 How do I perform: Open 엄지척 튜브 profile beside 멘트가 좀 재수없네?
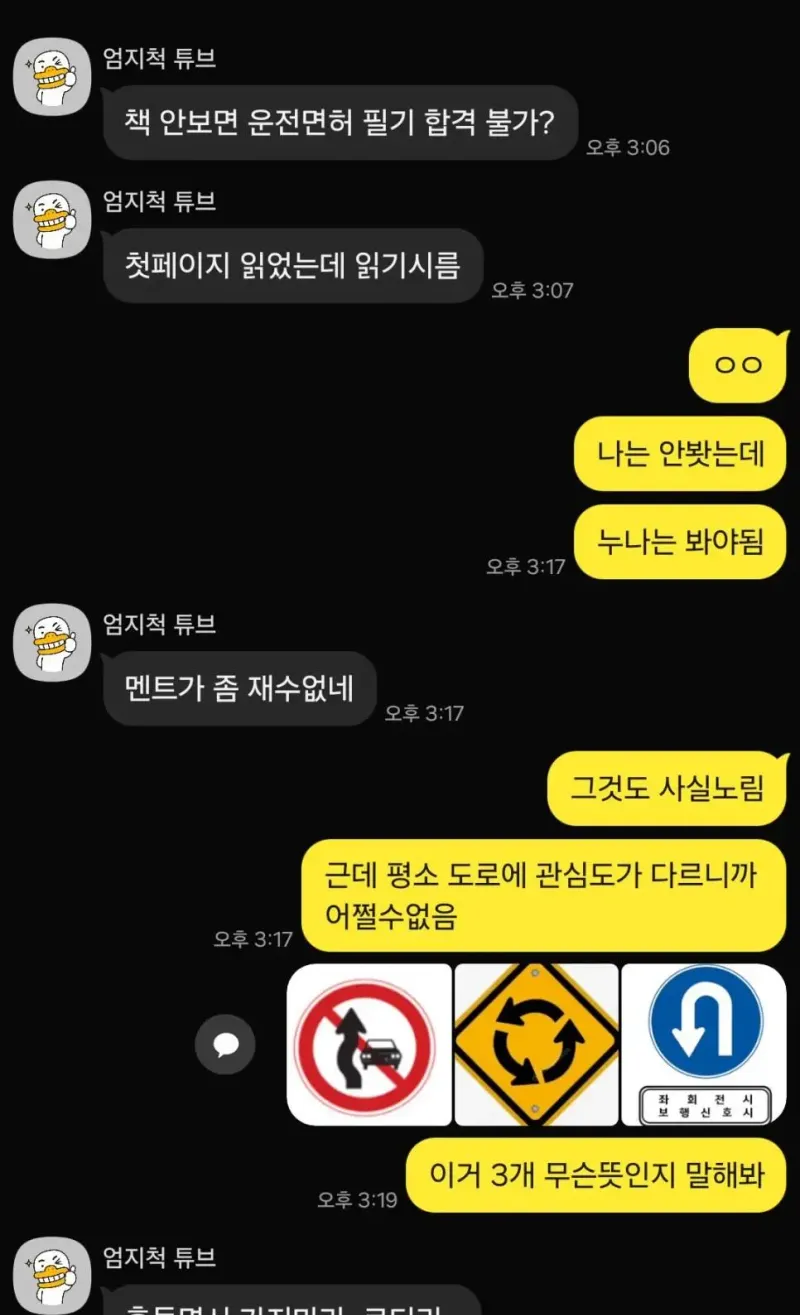coord(52,643)
